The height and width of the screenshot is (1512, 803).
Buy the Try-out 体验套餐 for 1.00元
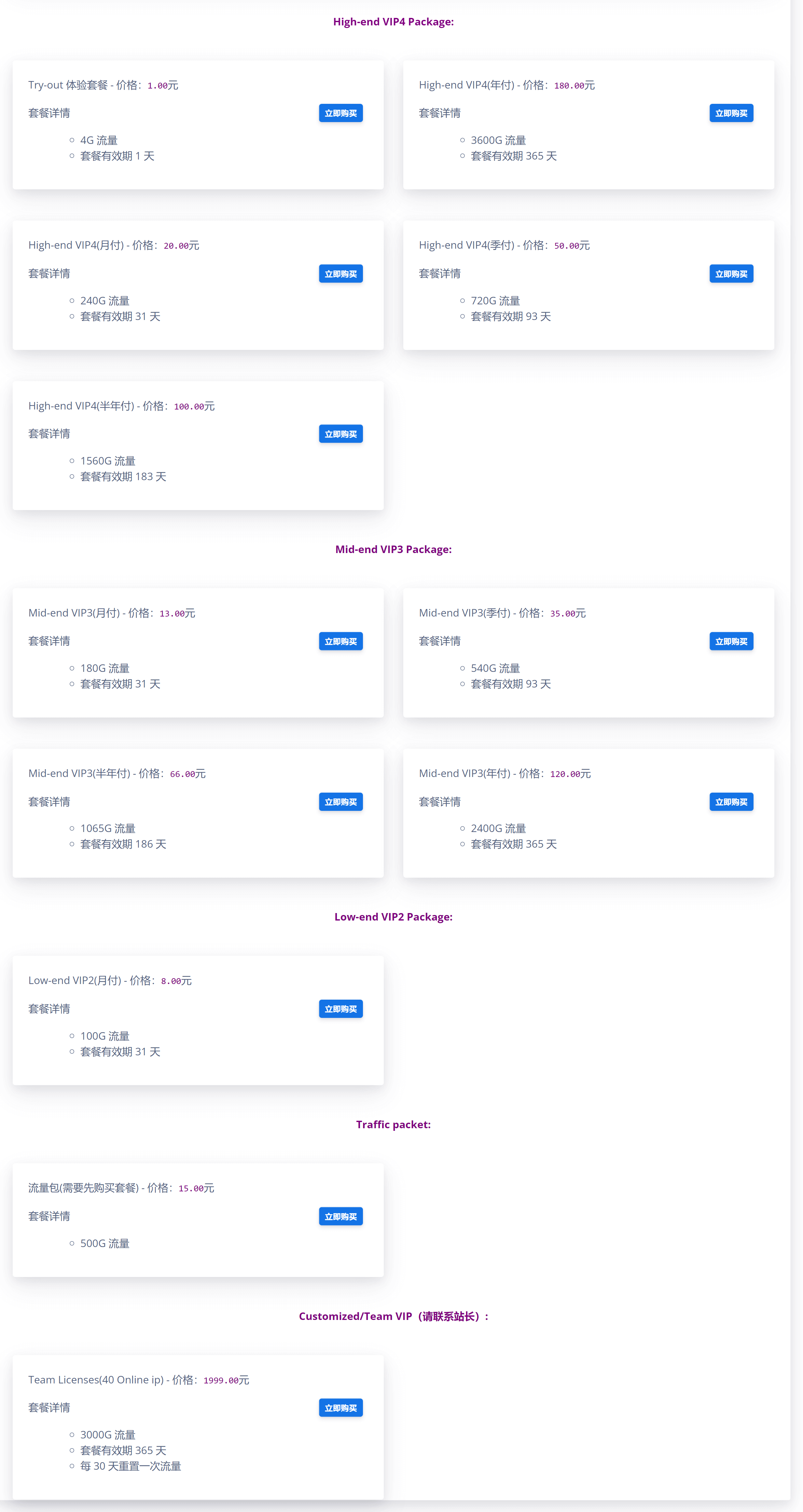pos(340,113)
